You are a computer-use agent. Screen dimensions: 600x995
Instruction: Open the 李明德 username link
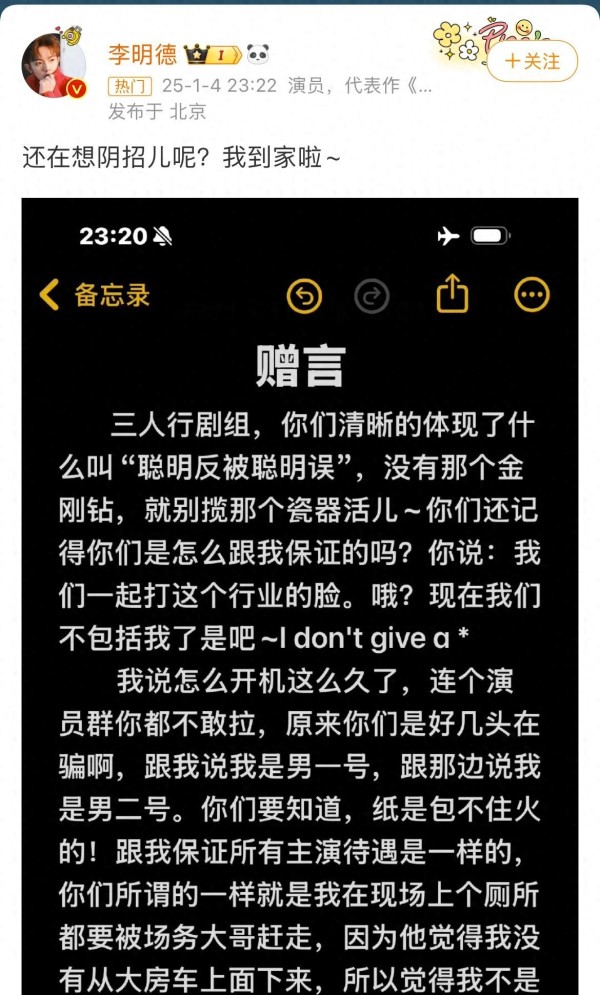(143, 55)
